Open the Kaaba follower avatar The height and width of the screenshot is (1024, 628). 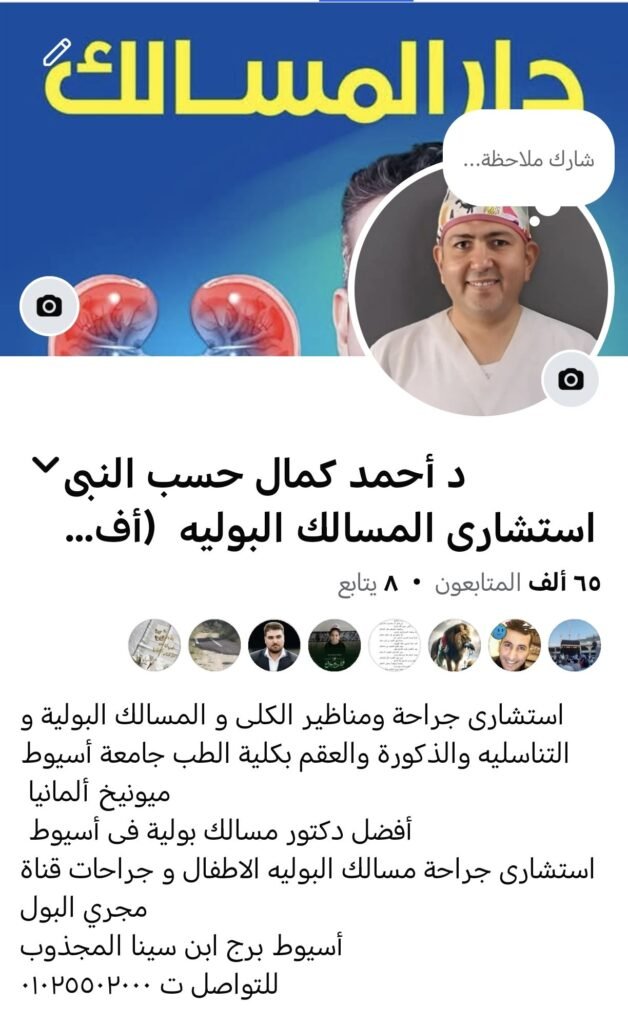(575, 645)
